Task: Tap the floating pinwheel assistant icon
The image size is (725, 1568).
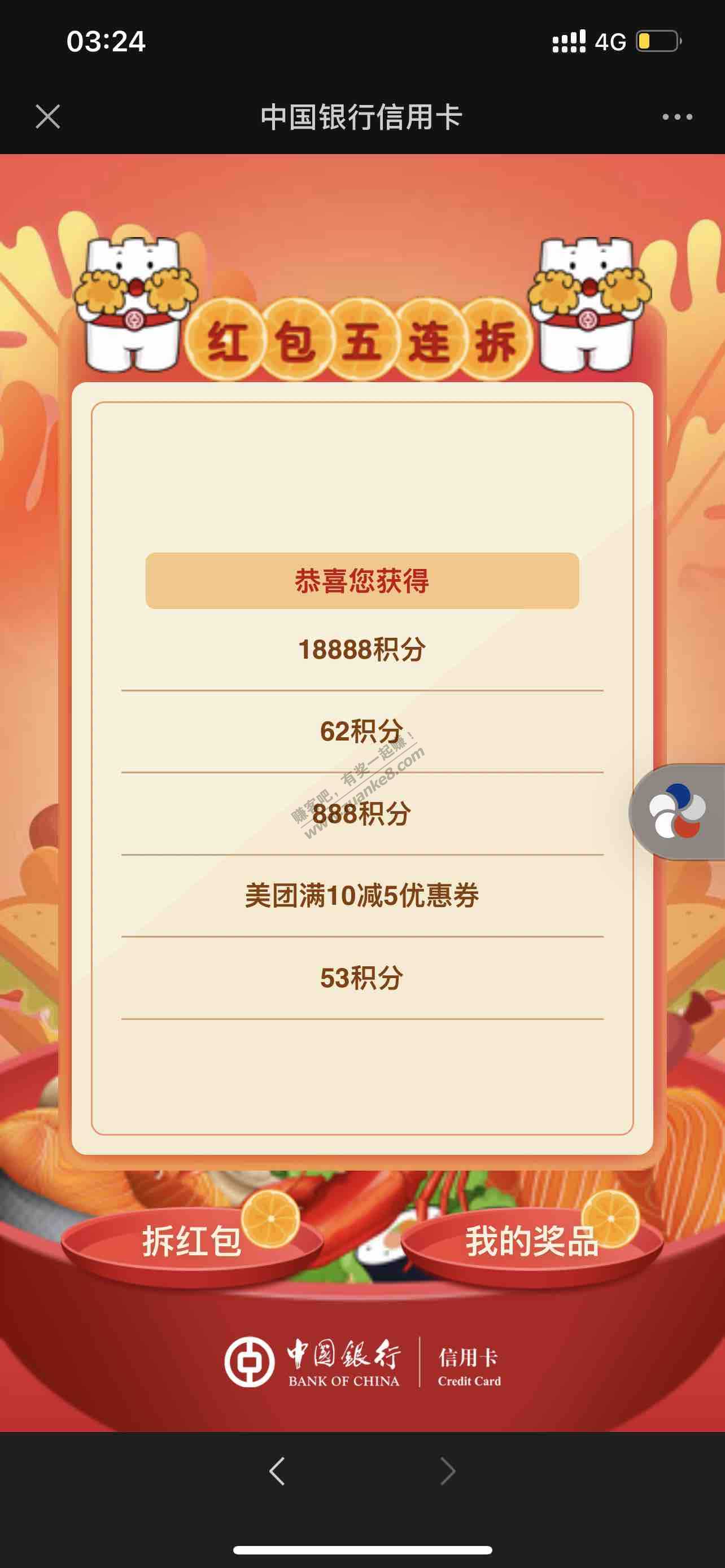Action: pos(678,812)
